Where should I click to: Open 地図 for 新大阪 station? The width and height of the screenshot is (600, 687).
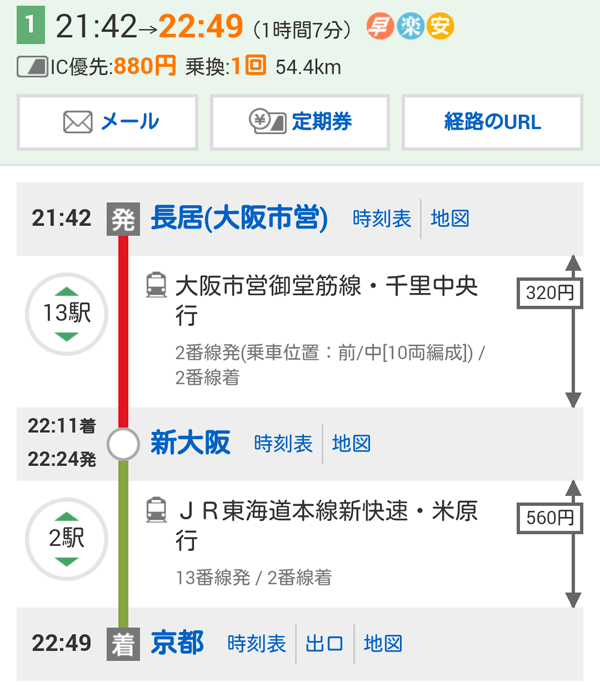(x=352, y=443)
